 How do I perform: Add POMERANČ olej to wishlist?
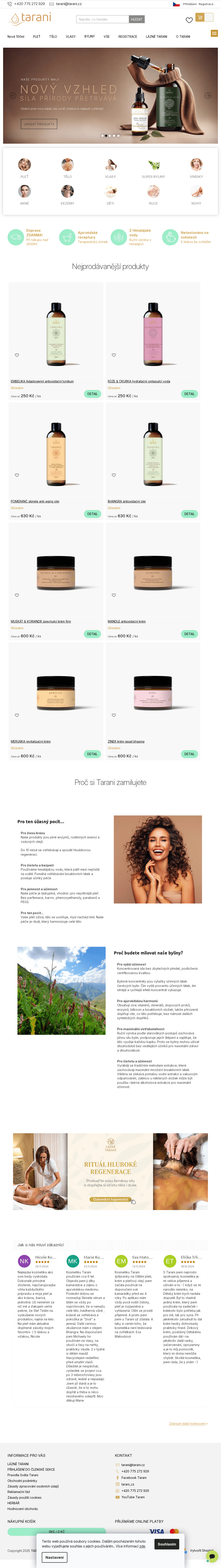(17, 475)
